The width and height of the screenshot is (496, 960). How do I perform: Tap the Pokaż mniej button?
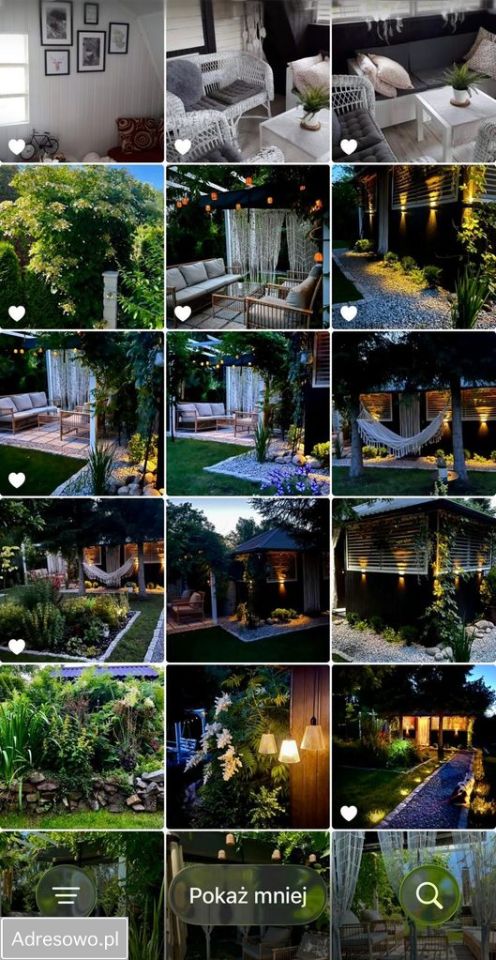(247, 895)
